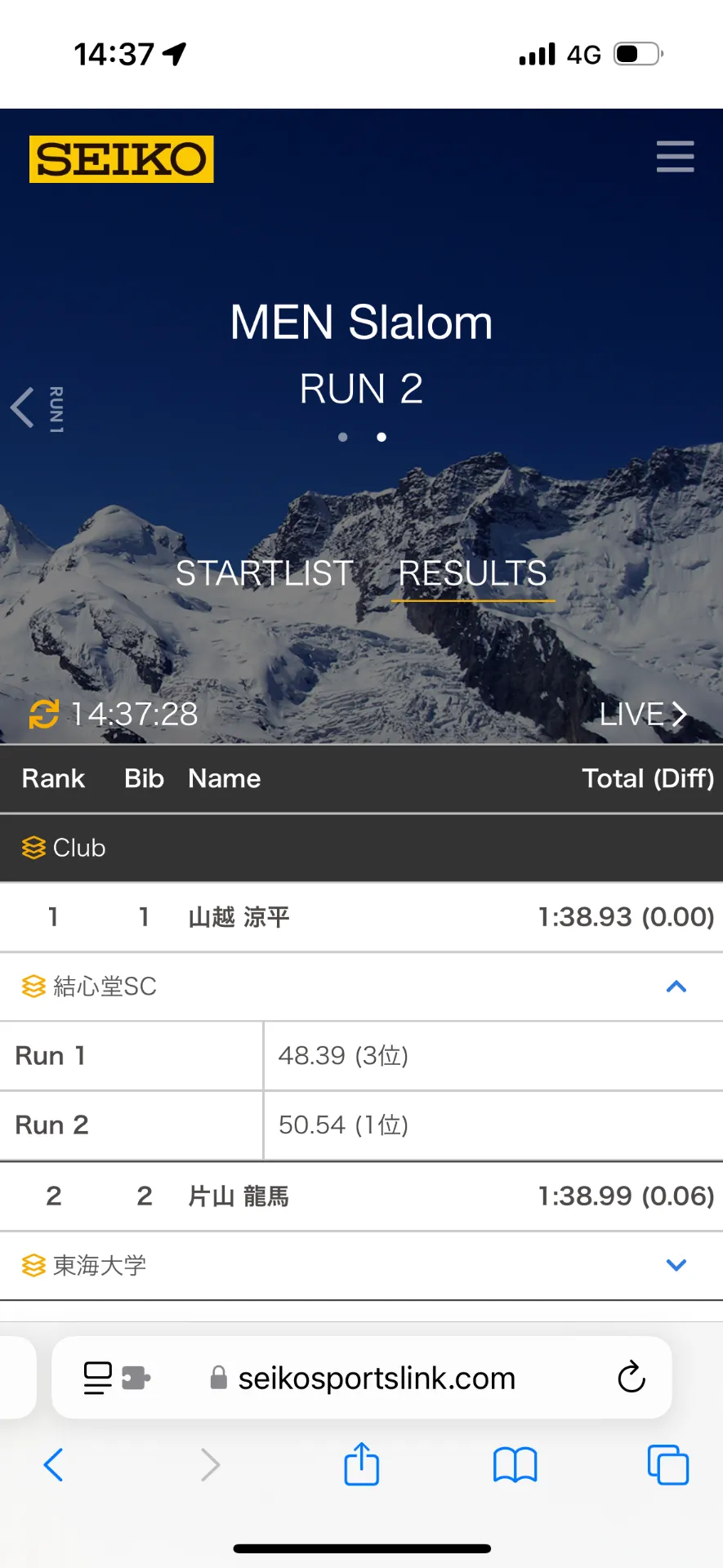Open the LIVE view
723x1568 pixels.
[x=643, y=715]
